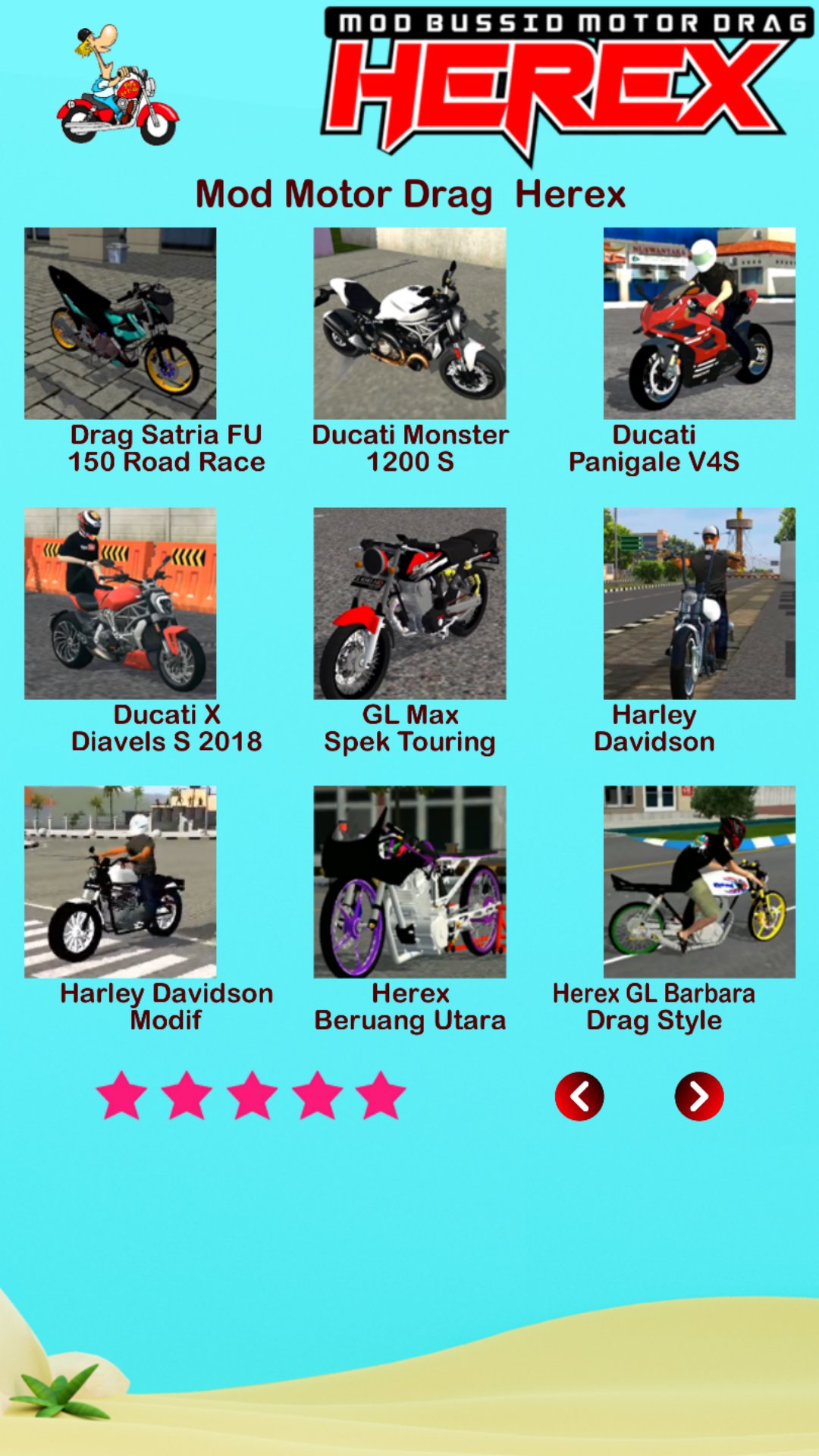Image resolution: width=819 pixels, height=1456 pixels.
Task: Open Ducati Panigale V4S mod
Action: (x=699, y=323)
